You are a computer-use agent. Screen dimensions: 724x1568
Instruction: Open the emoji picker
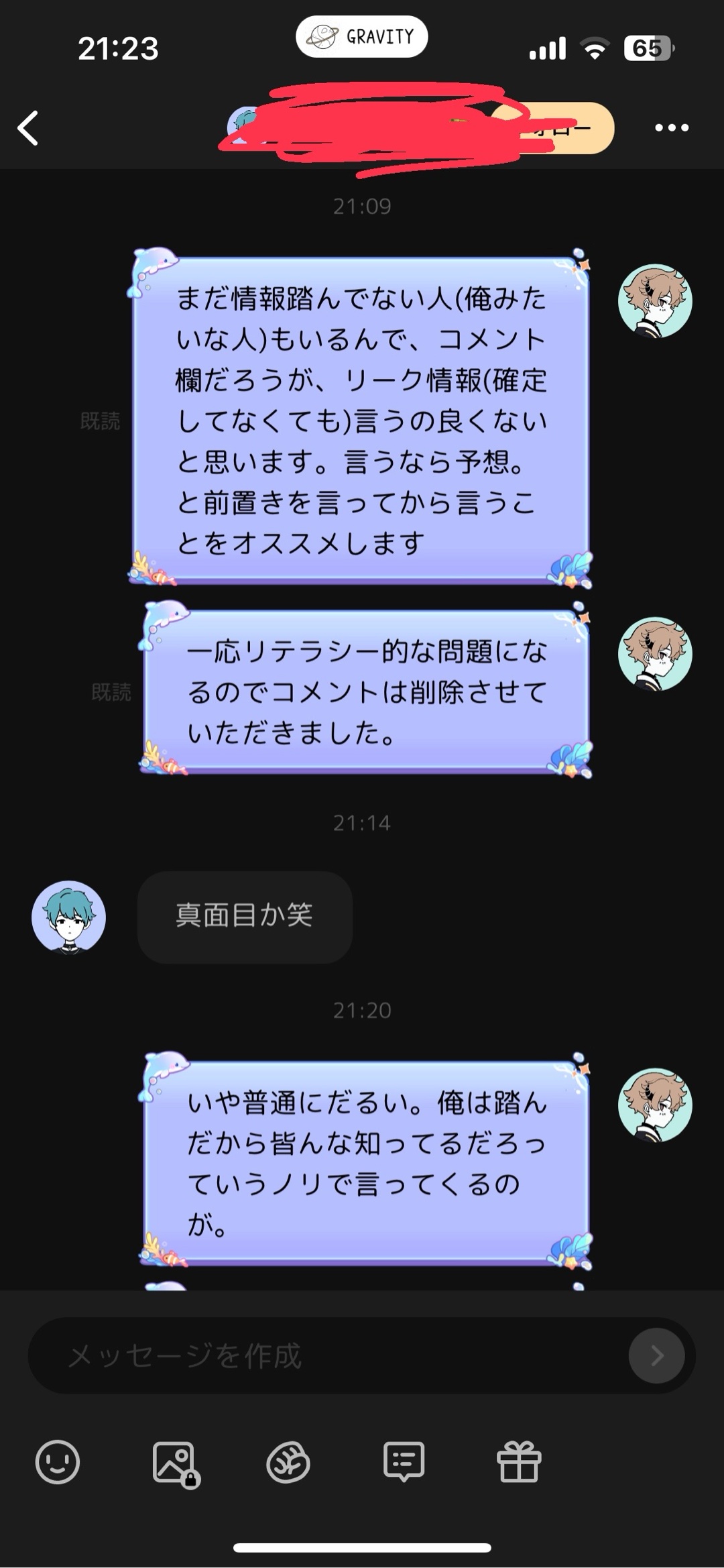tap(58, 1462)
